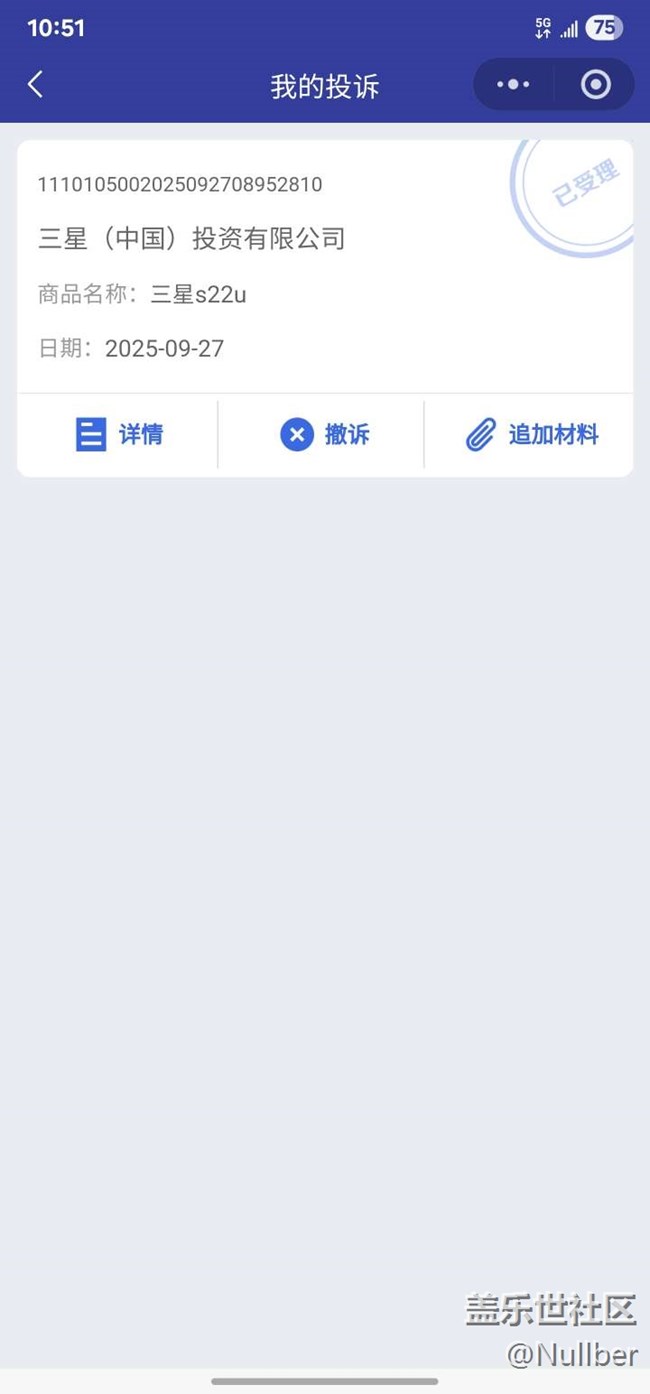Open the mini program more options menu
This screenshot has height=1394, width=650.
[513, 85]
